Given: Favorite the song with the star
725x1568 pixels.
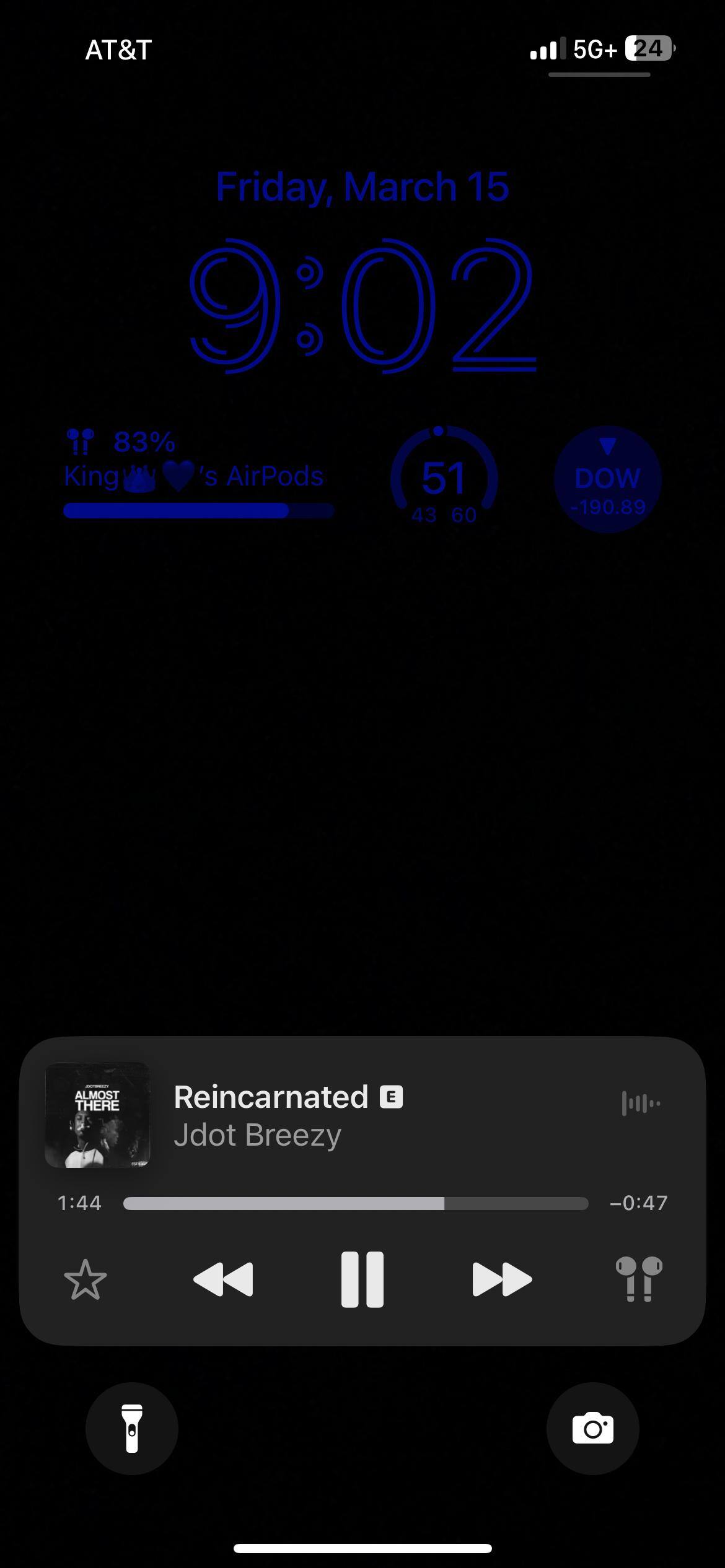Looking at the screenshot, I should pyautogui.click(x=86, y=1279).
